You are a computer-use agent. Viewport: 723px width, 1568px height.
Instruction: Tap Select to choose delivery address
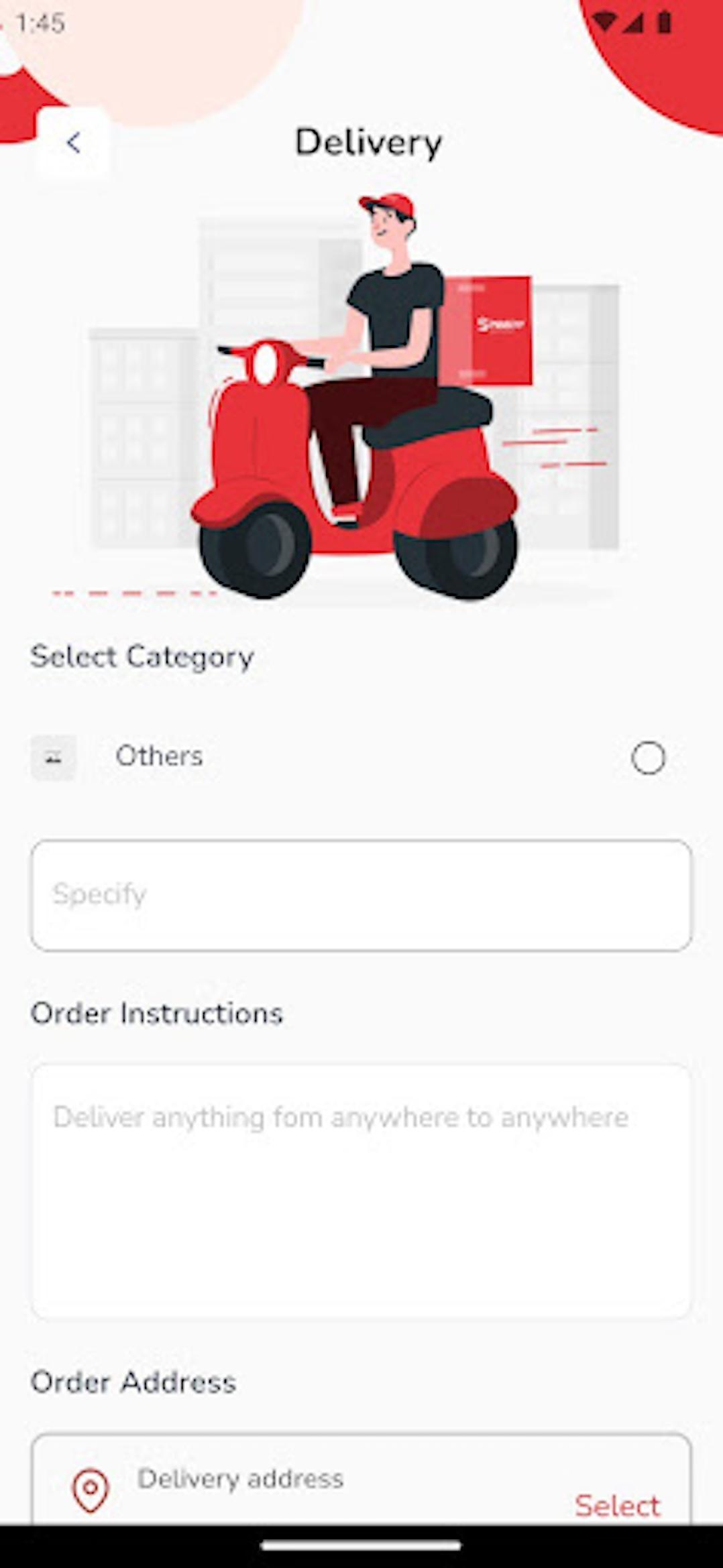tap(618, 1506)
